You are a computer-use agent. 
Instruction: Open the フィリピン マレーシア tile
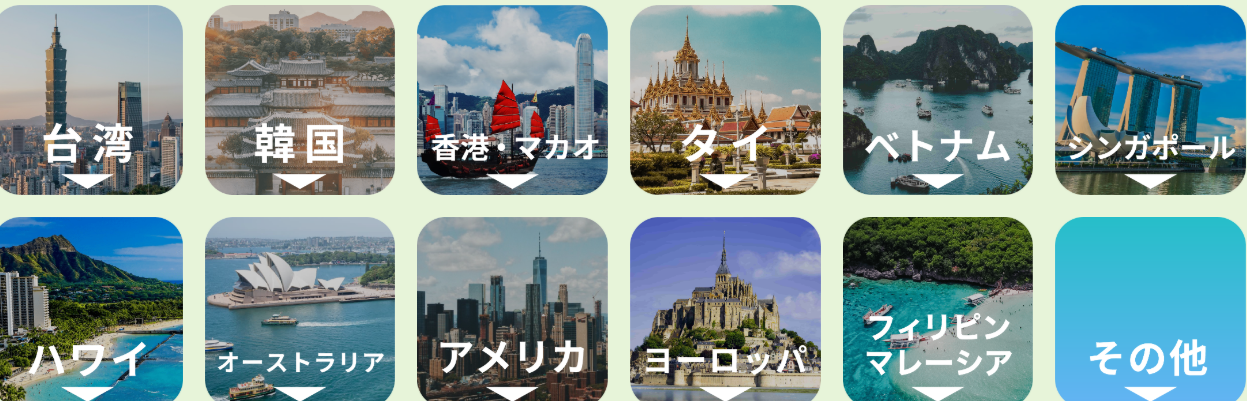[x=937, y=310]
